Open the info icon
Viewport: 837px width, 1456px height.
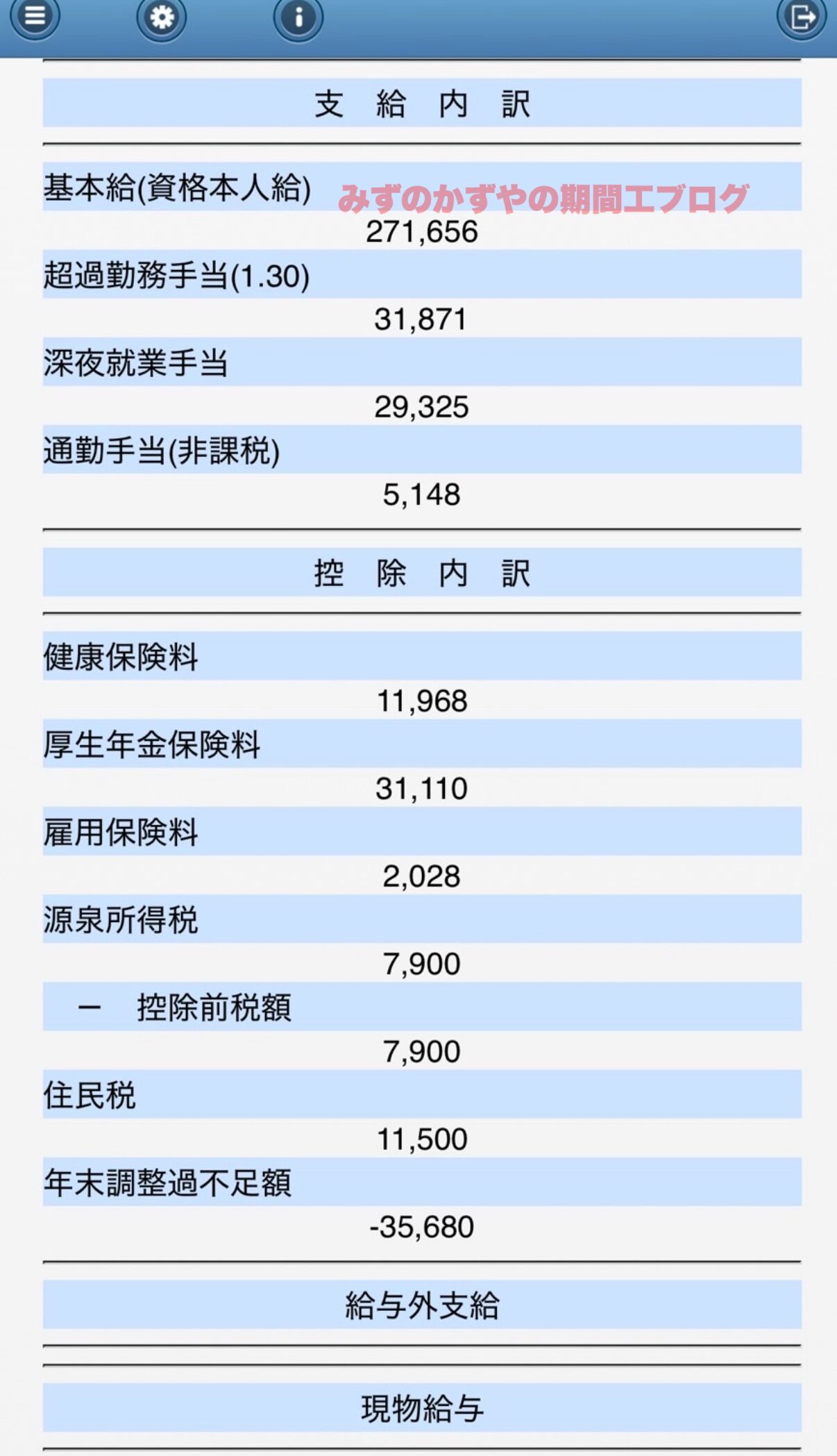click(298, 17)
